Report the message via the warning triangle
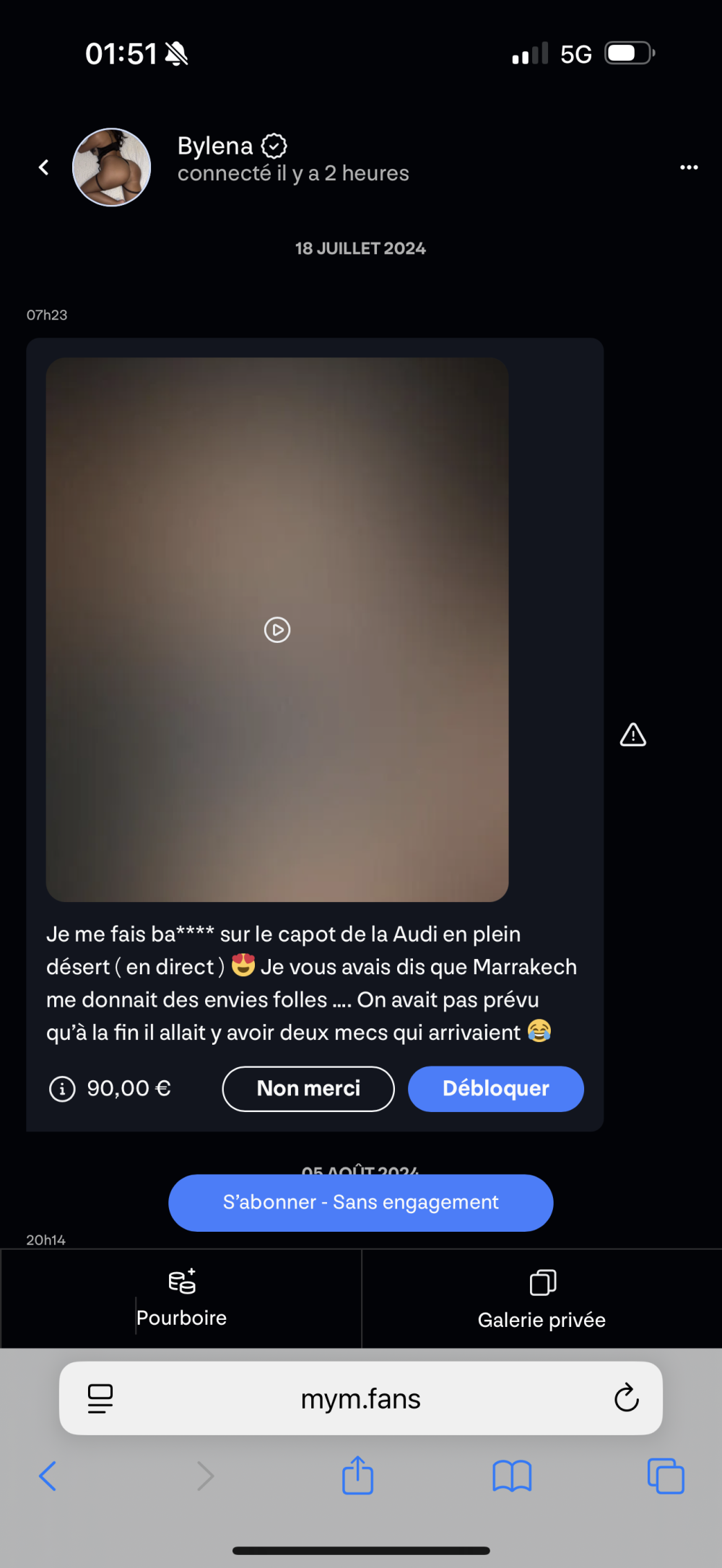The width and height of the screenshot is (722, 1568). point(633,735)
